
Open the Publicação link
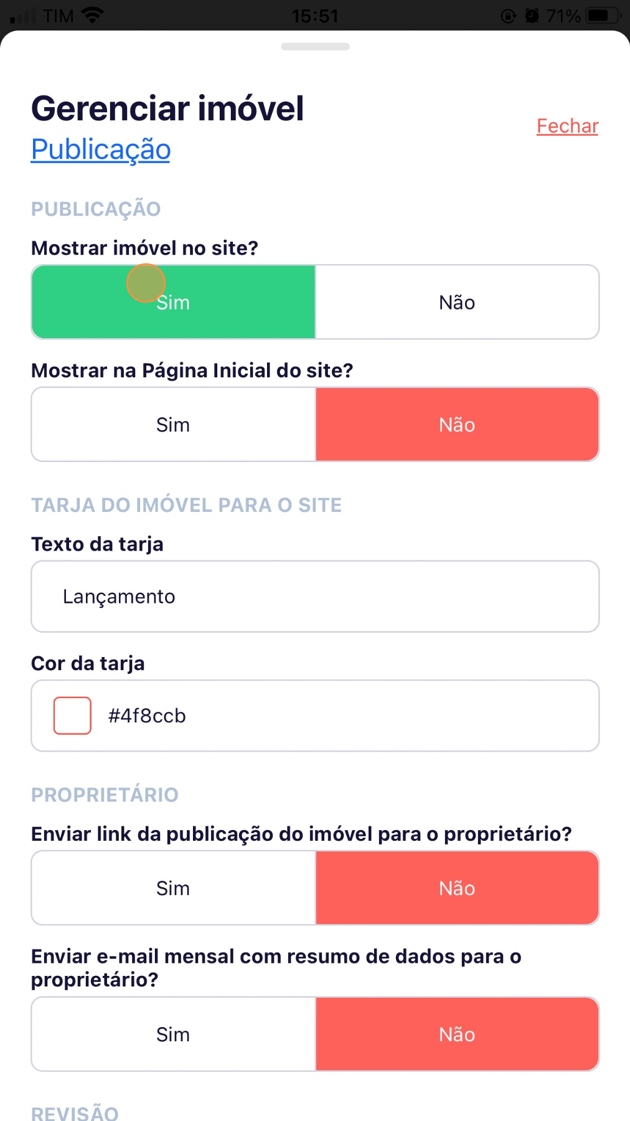[101, 149]
